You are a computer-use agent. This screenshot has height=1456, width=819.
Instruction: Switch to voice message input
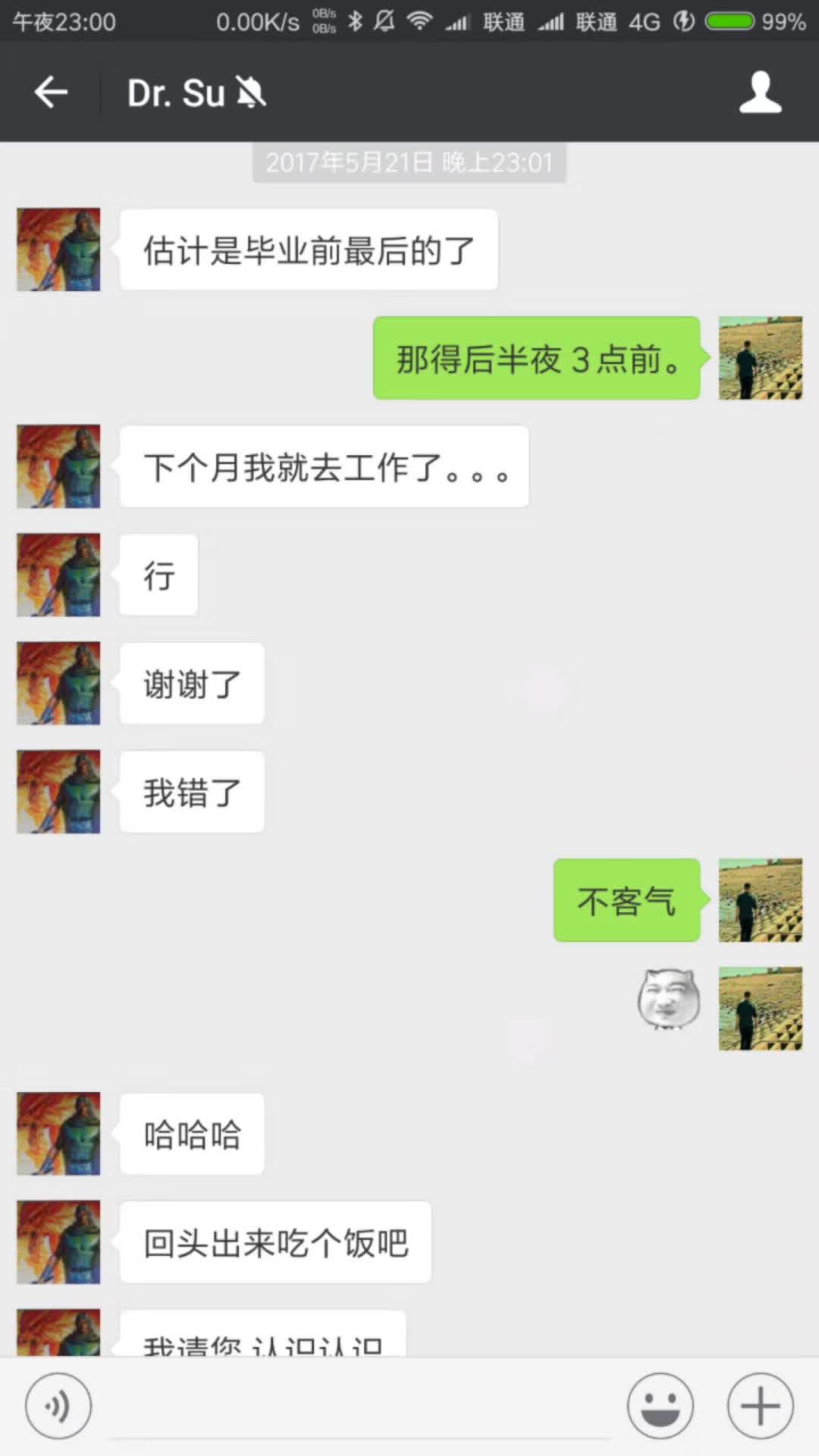tap(58, 1406)
